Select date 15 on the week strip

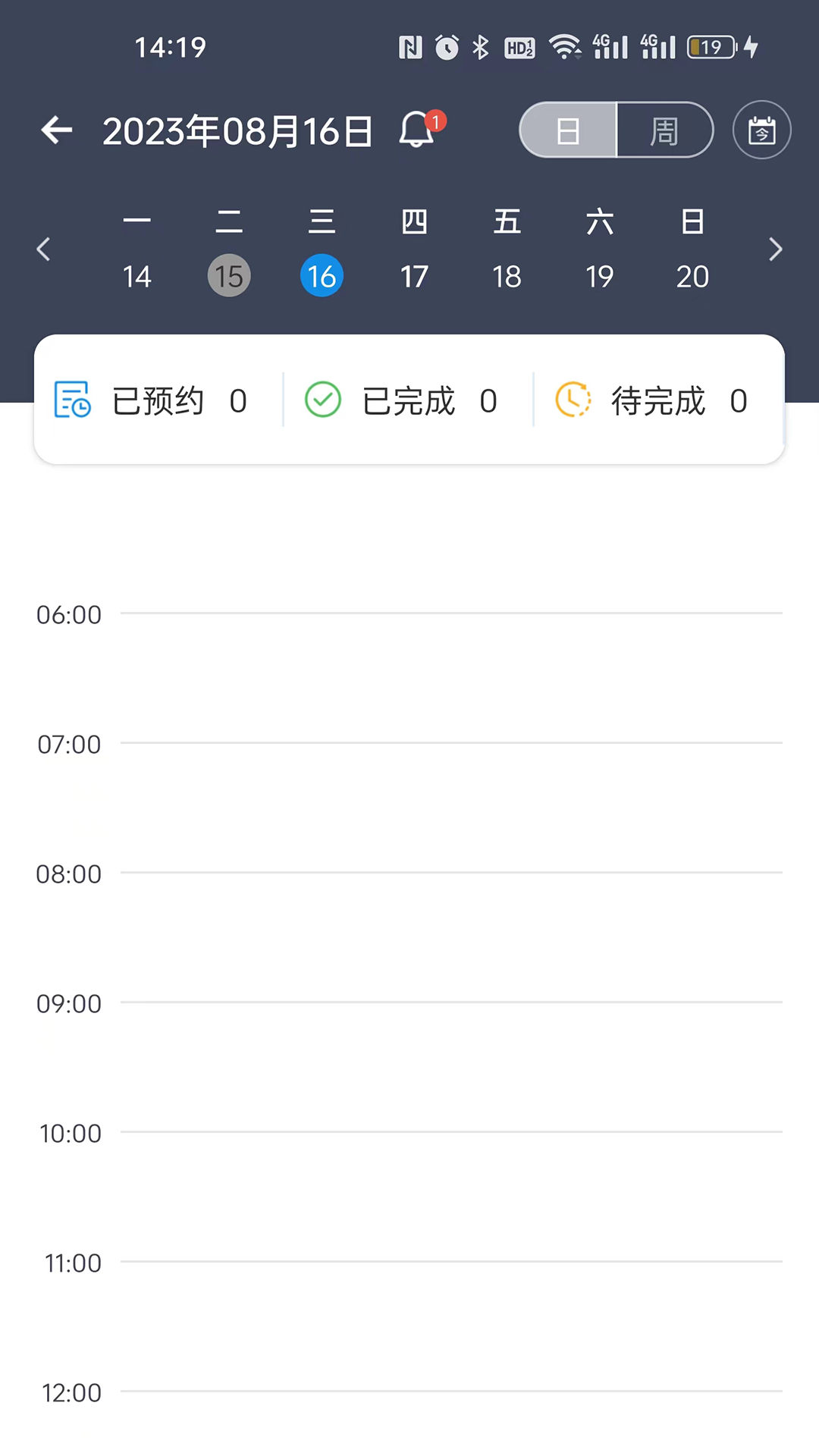(229, 275)
